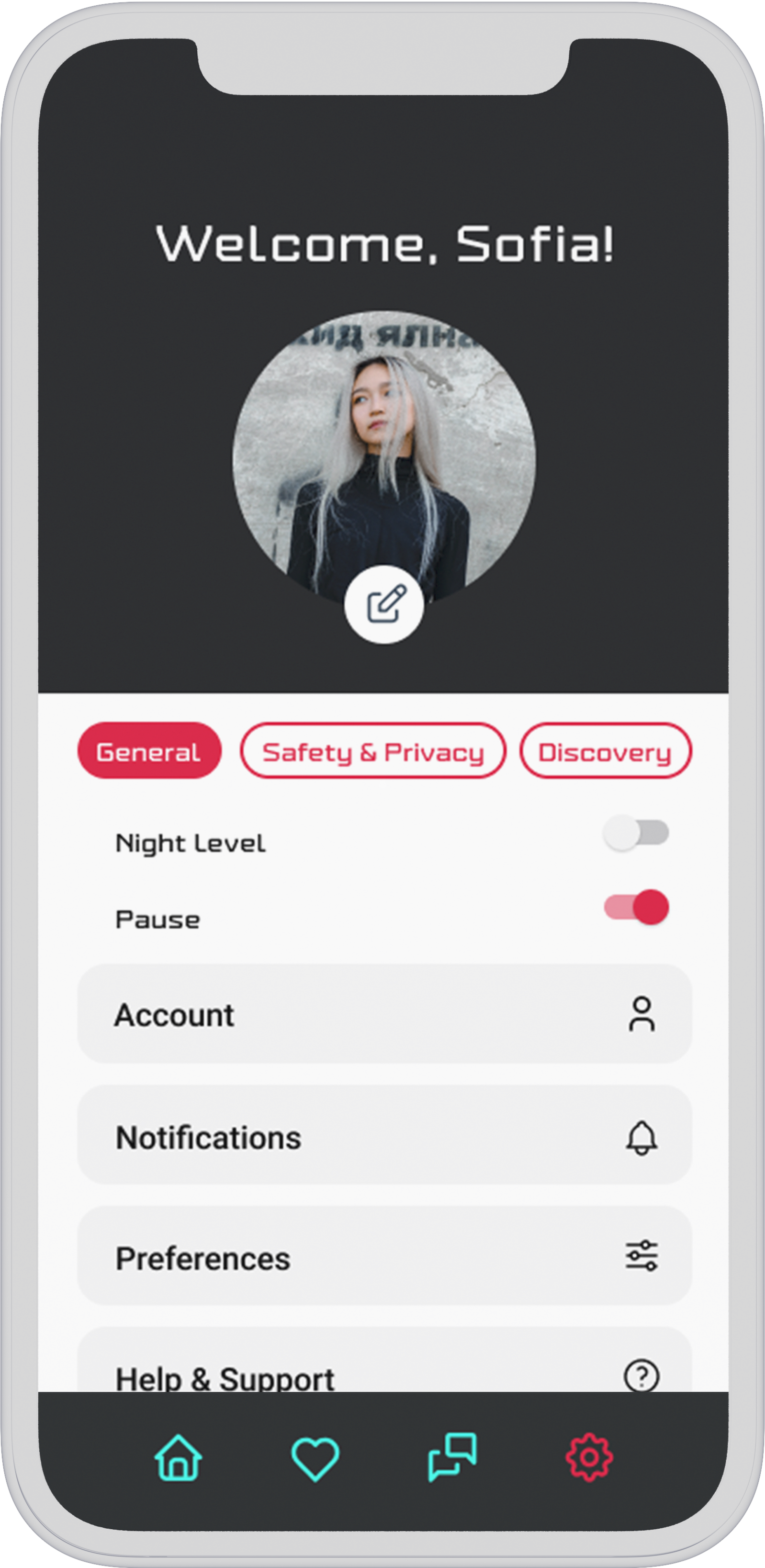Select the General chip

click(149, 751)
